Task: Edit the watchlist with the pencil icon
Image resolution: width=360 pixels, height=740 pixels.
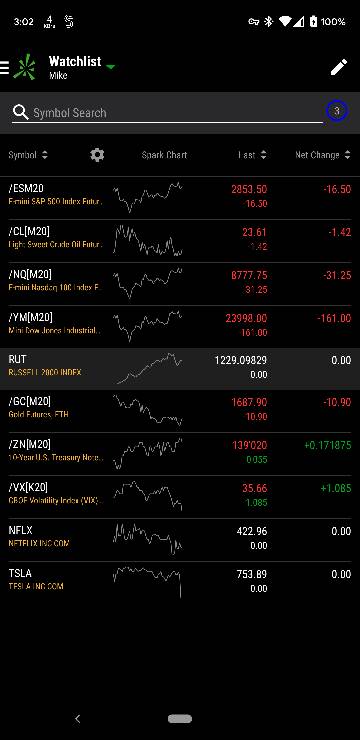Action: pos(339,67)
